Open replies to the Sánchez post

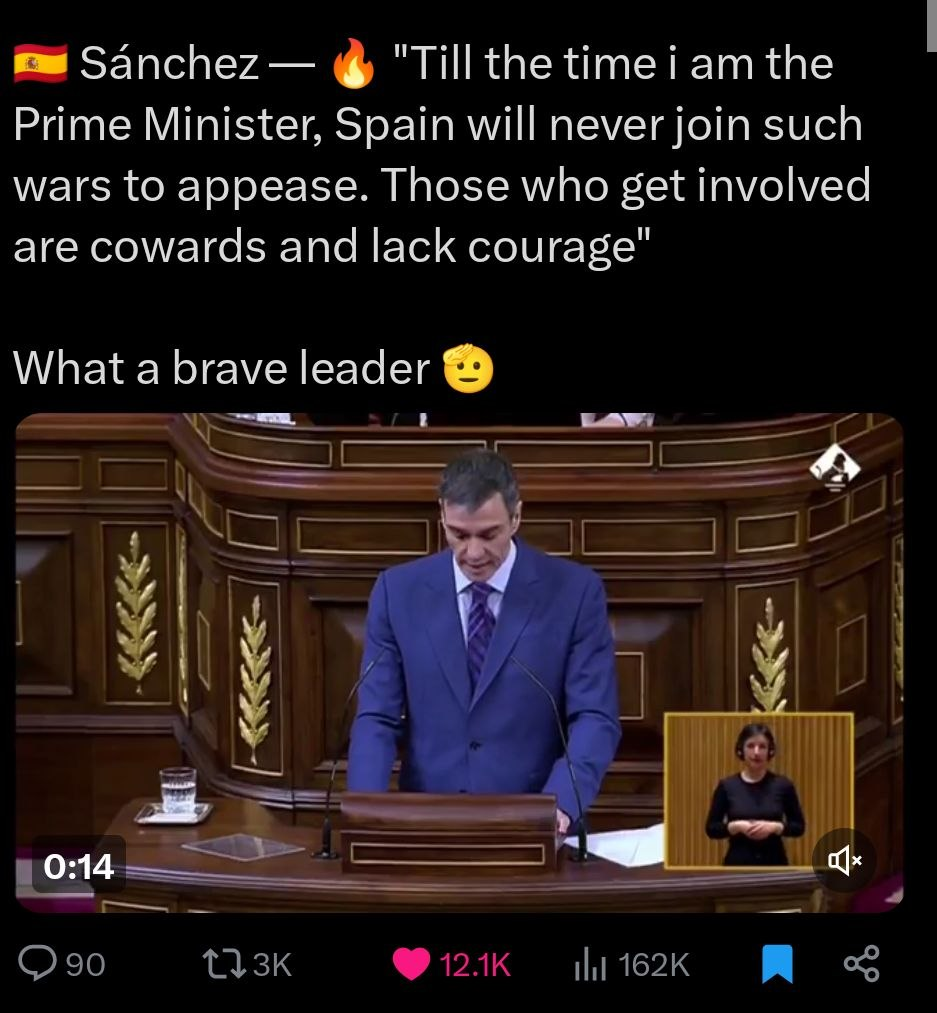click(x=40, y=964)
